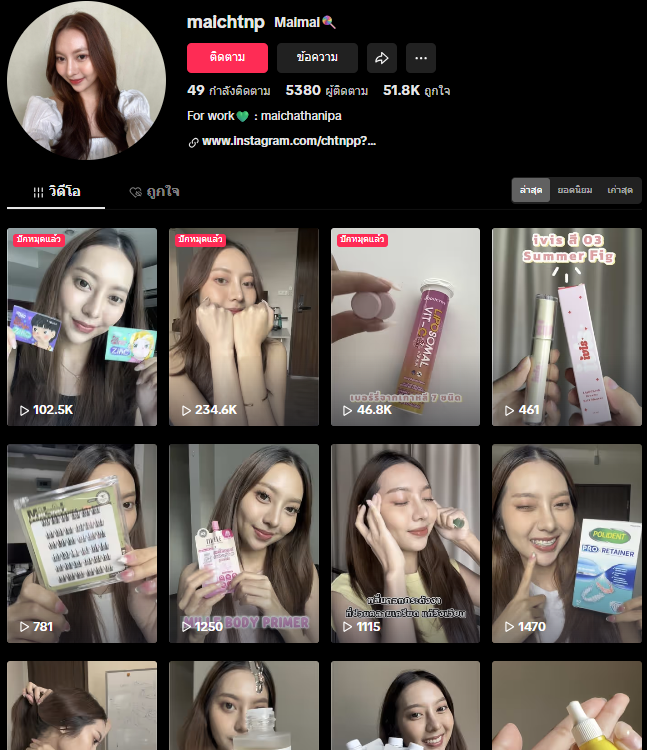Open the three-dots more options menu
Viewport: 647px width, 750px height.
click(x=421, y=58)
